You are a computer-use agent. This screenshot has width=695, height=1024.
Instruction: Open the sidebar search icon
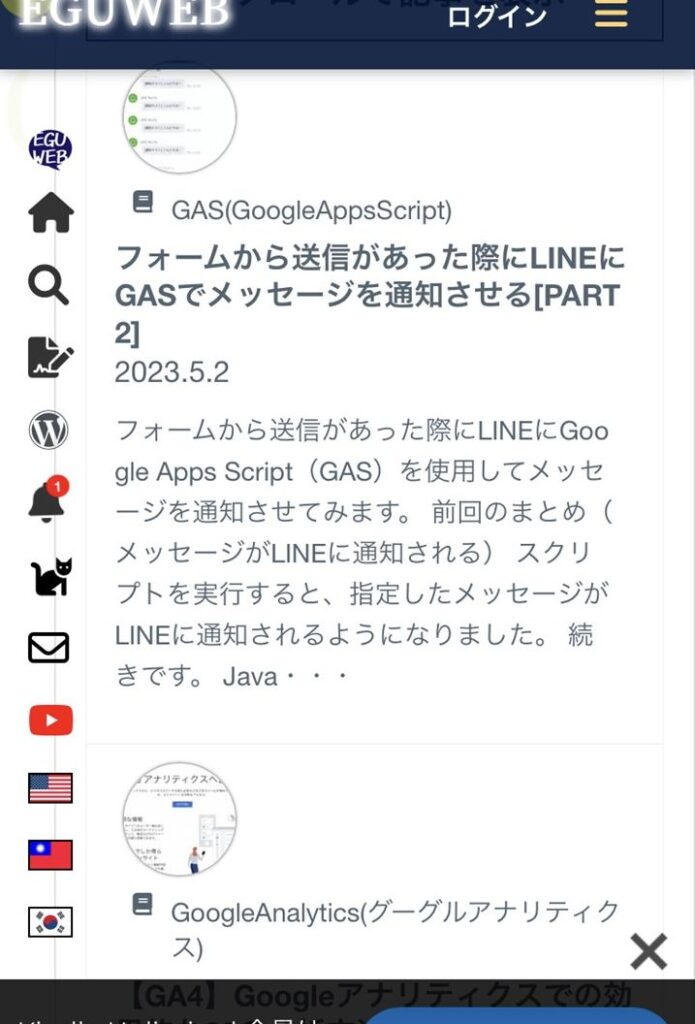[49, 285]
